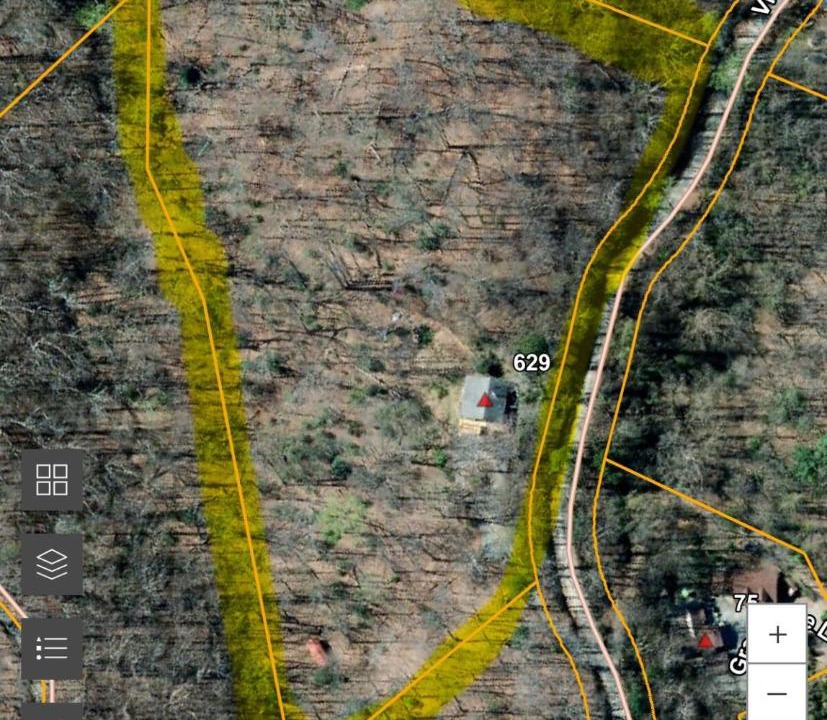This screenshot has height=720, width=827.
Task: Select the red address marker at 629
Action: tap(486, 400)
